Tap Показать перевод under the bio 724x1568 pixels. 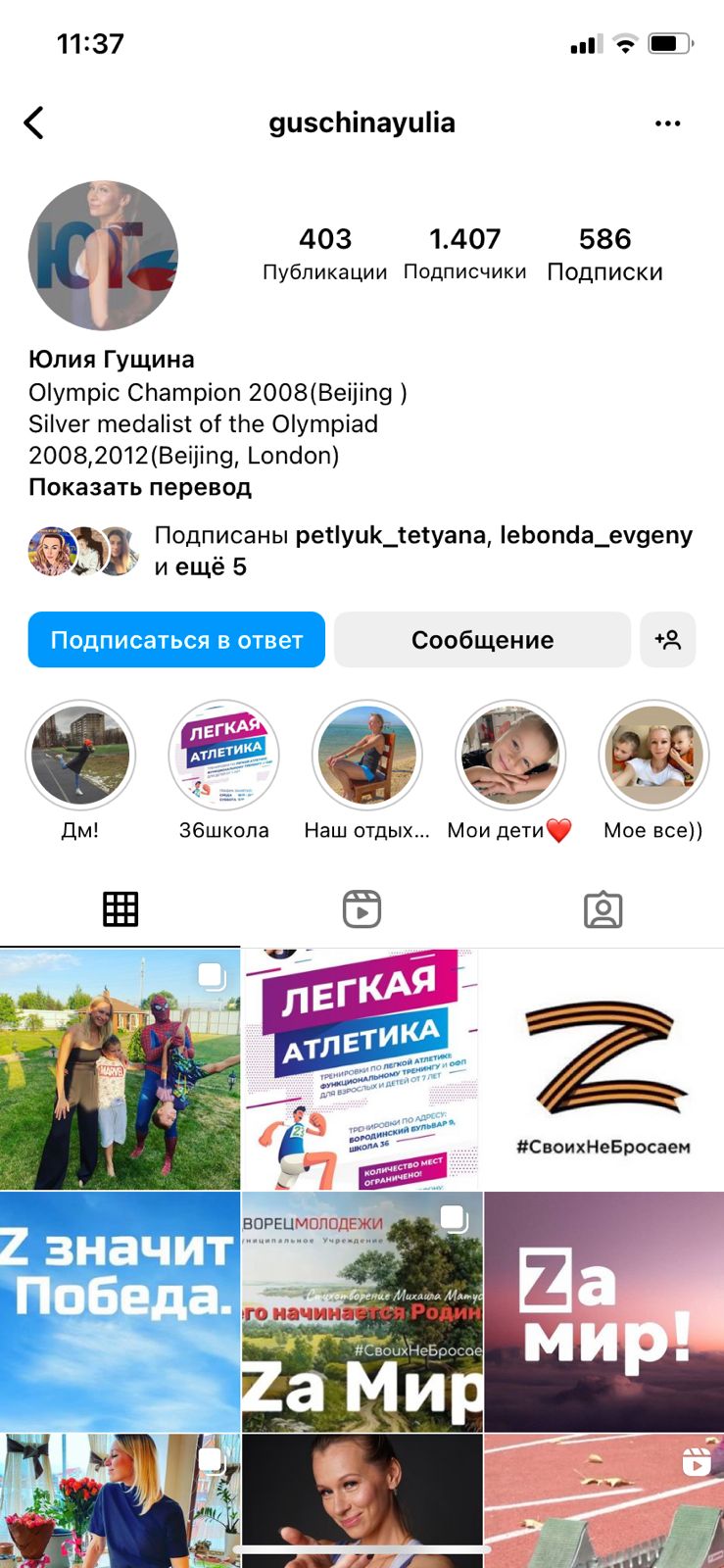[140, 487]
